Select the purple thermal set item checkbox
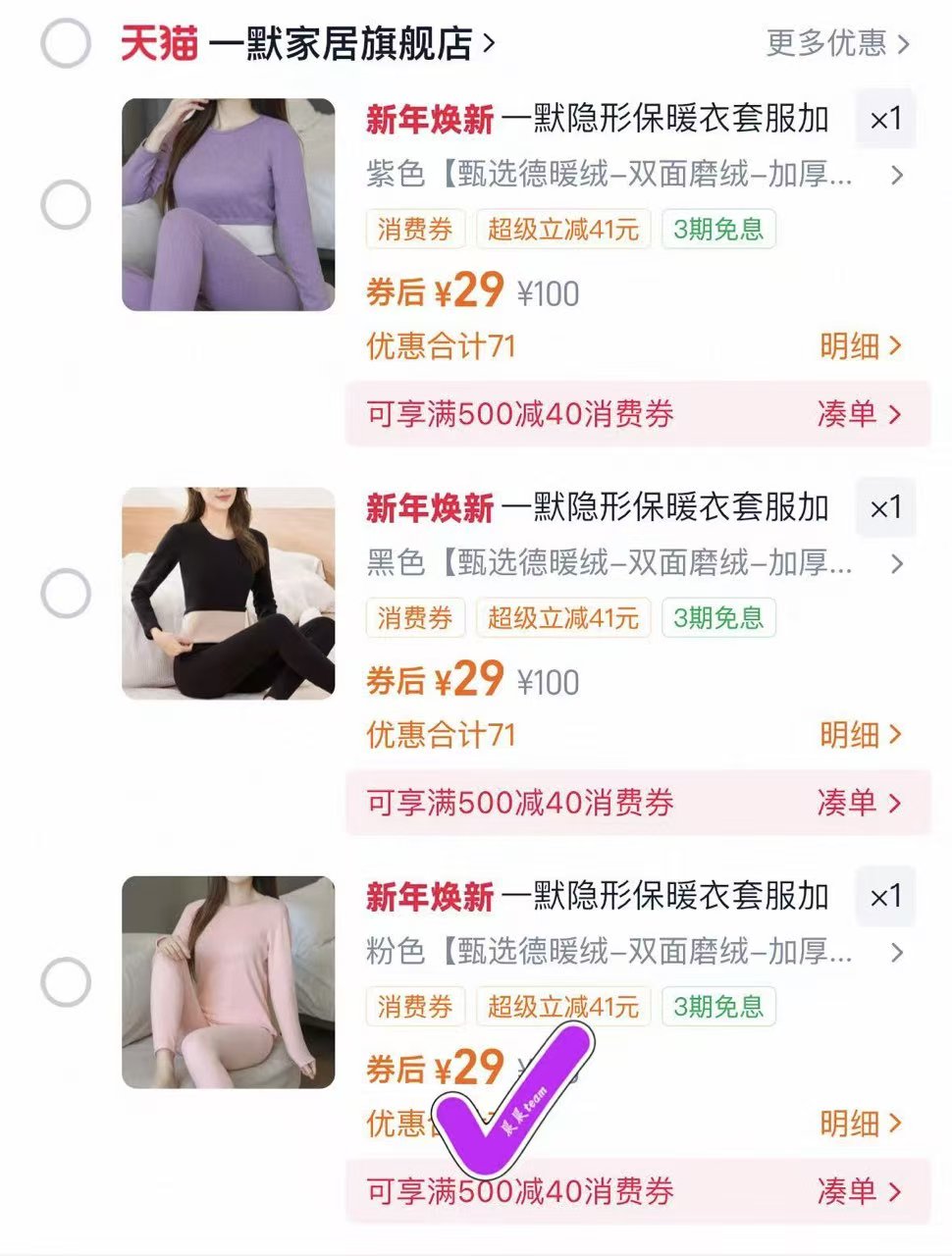This screenshot has width=952, height=1256. tap(64, 203)
